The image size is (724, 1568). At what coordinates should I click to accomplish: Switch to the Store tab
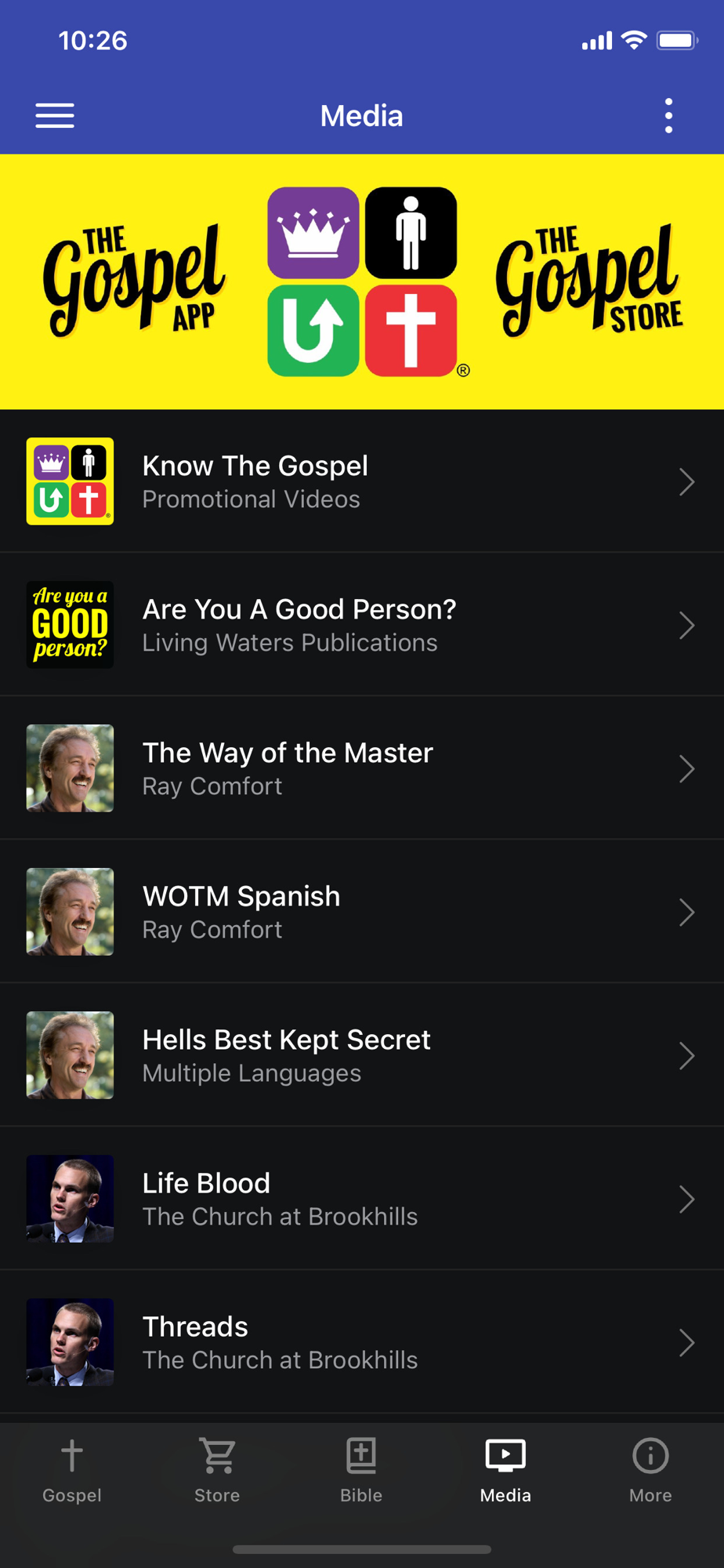point(217,1471)
